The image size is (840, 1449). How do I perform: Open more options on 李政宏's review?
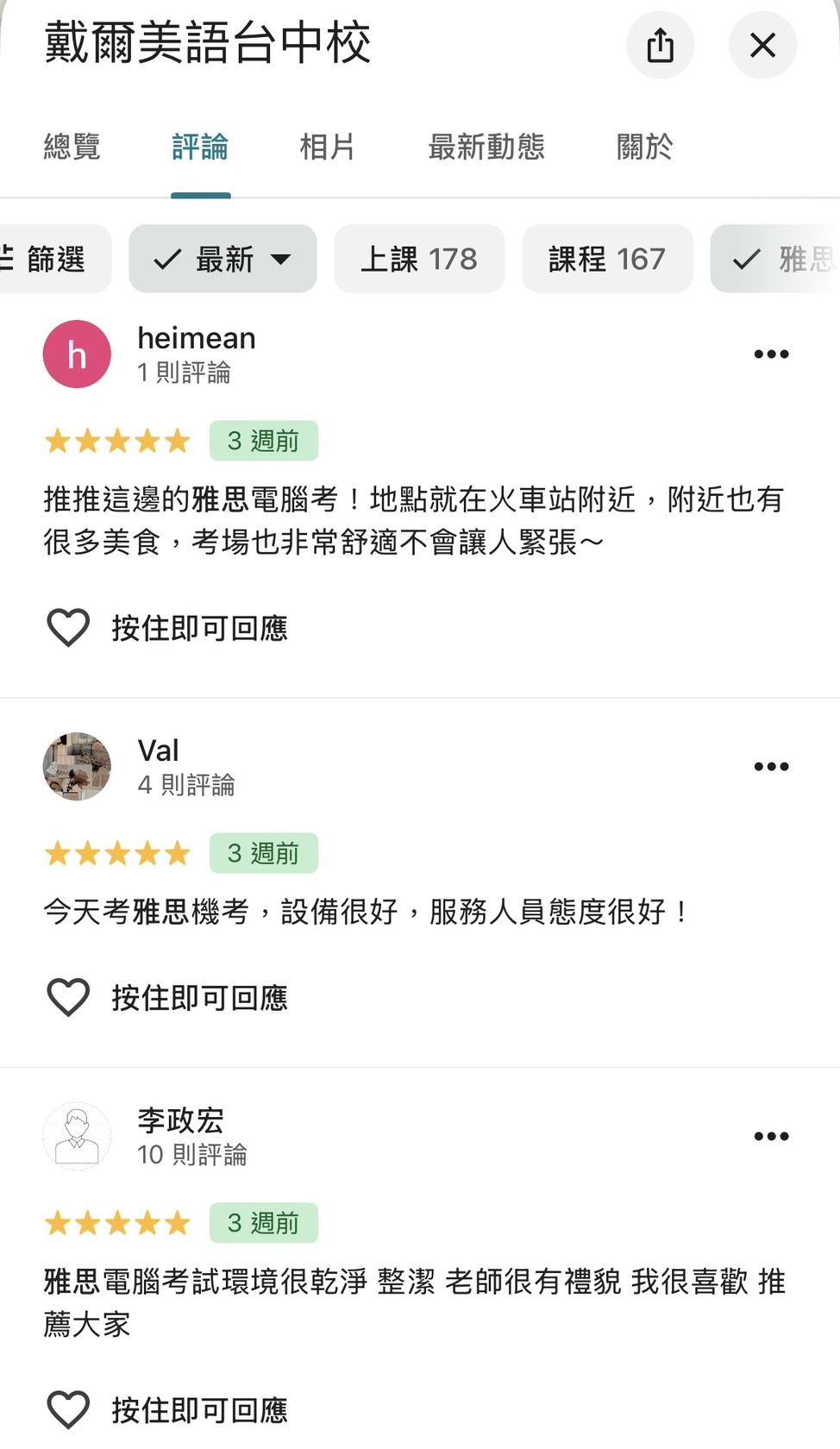(x=771, y=1136)
